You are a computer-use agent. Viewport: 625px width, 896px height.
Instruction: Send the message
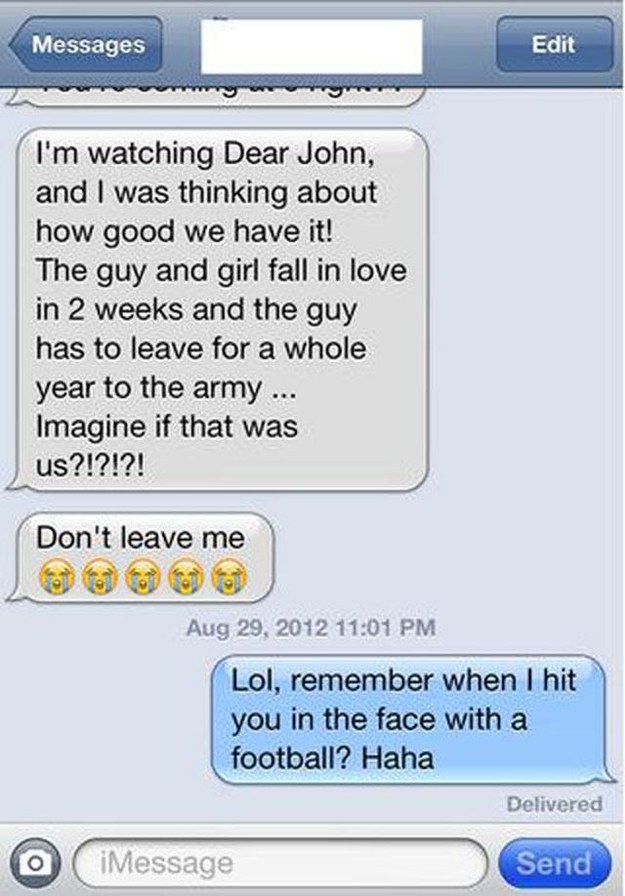pyautogui.click(x=553, y=861)
